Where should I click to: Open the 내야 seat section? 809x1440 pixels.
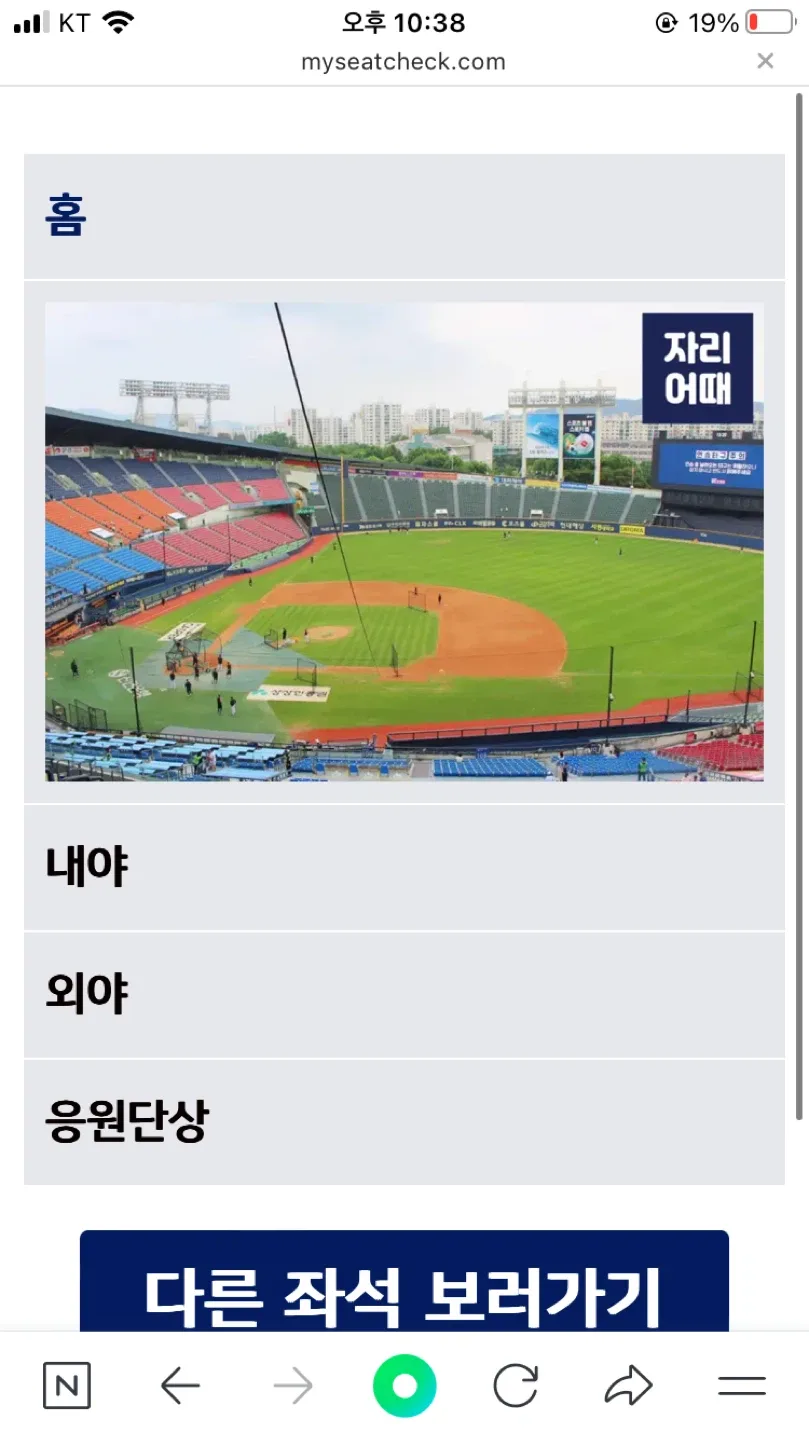(x=404, y=867)
